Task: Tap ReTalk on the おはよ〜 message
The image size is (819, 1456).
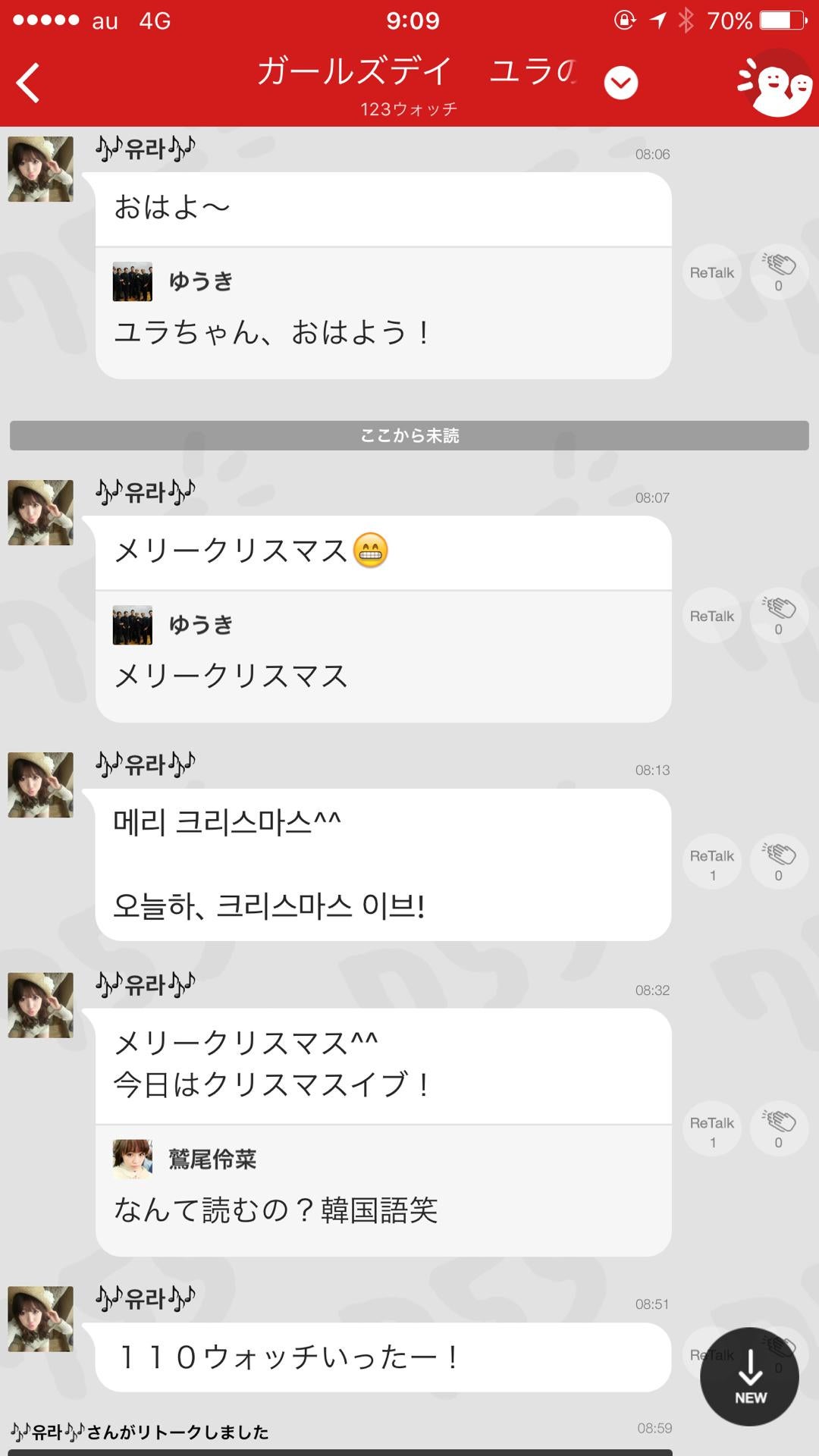Action: click(711, 272)
